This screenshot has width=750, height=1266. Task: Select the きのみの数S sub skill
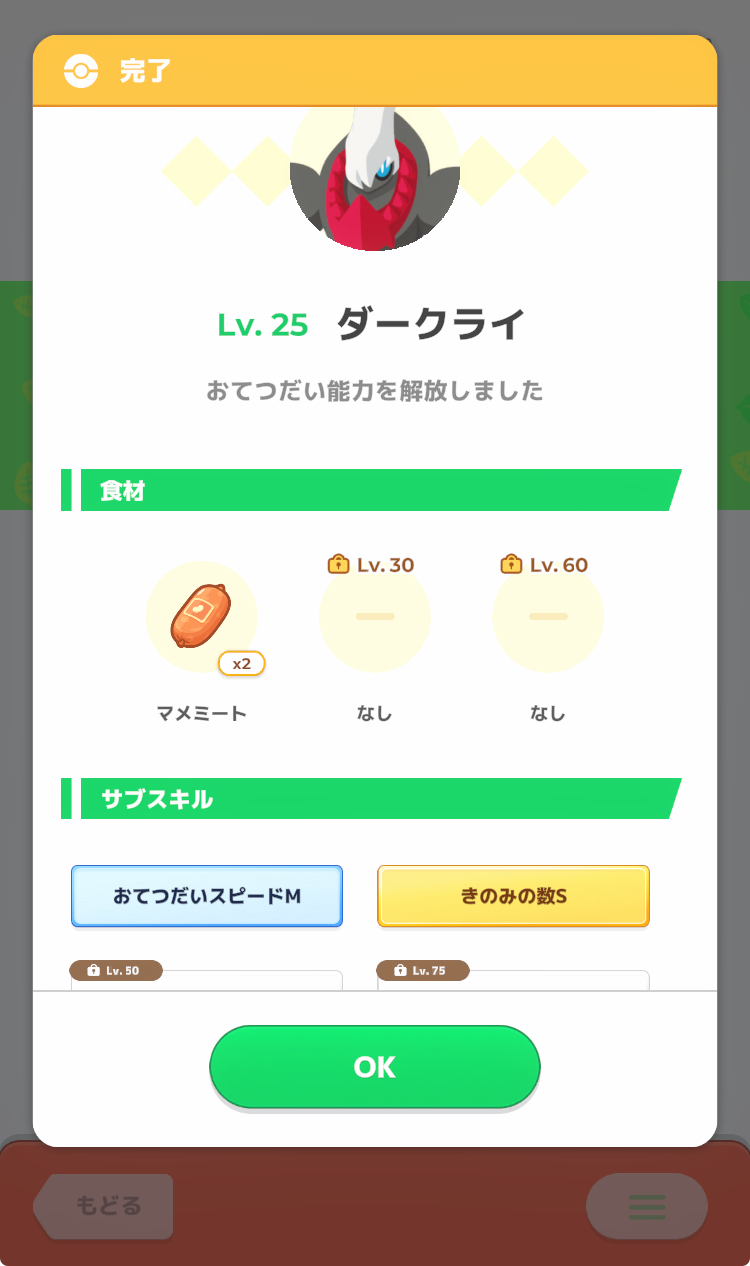click(x=514, y=896)
